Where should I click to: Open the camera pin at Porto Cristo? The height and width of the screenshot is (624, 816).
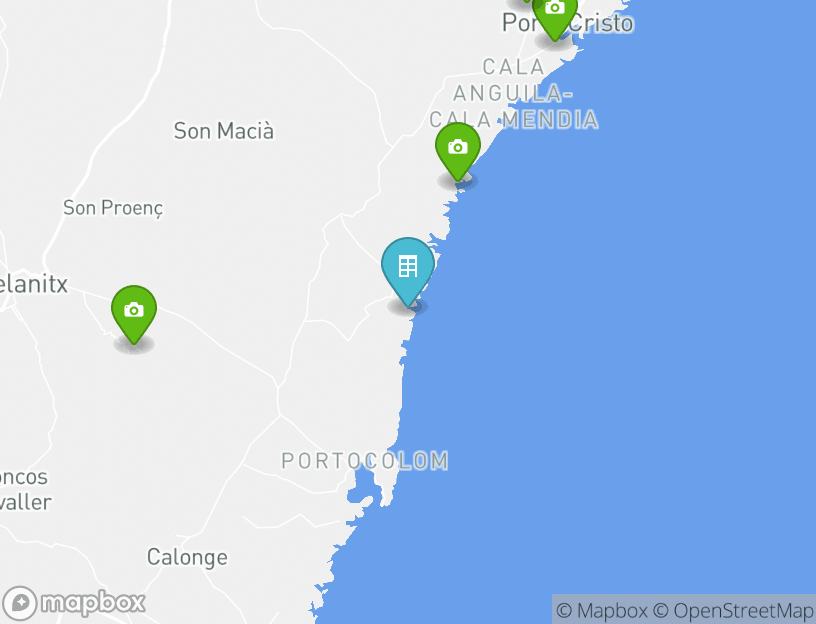556,12
